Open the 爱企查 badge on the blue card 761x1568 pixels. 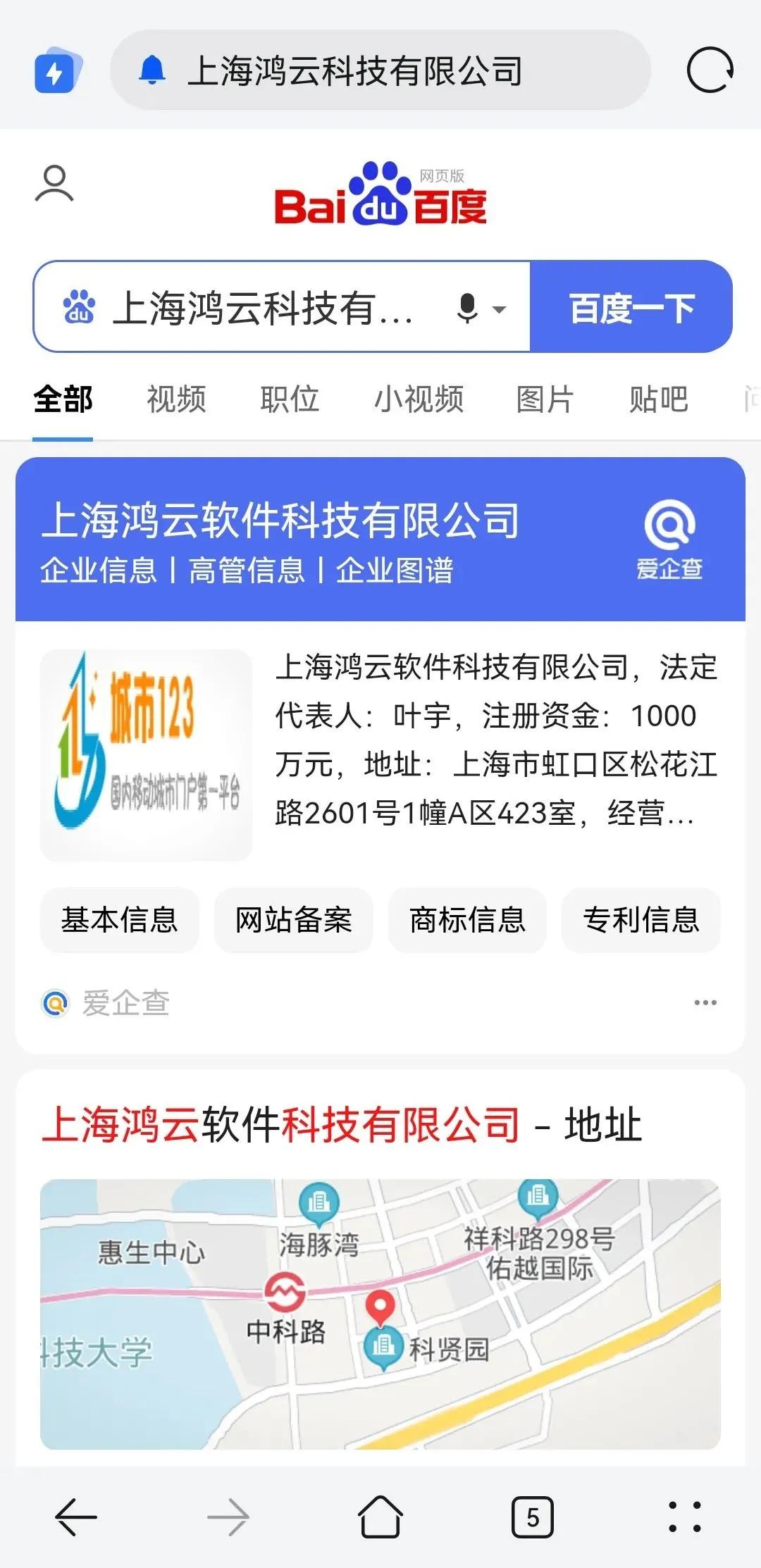672,537
